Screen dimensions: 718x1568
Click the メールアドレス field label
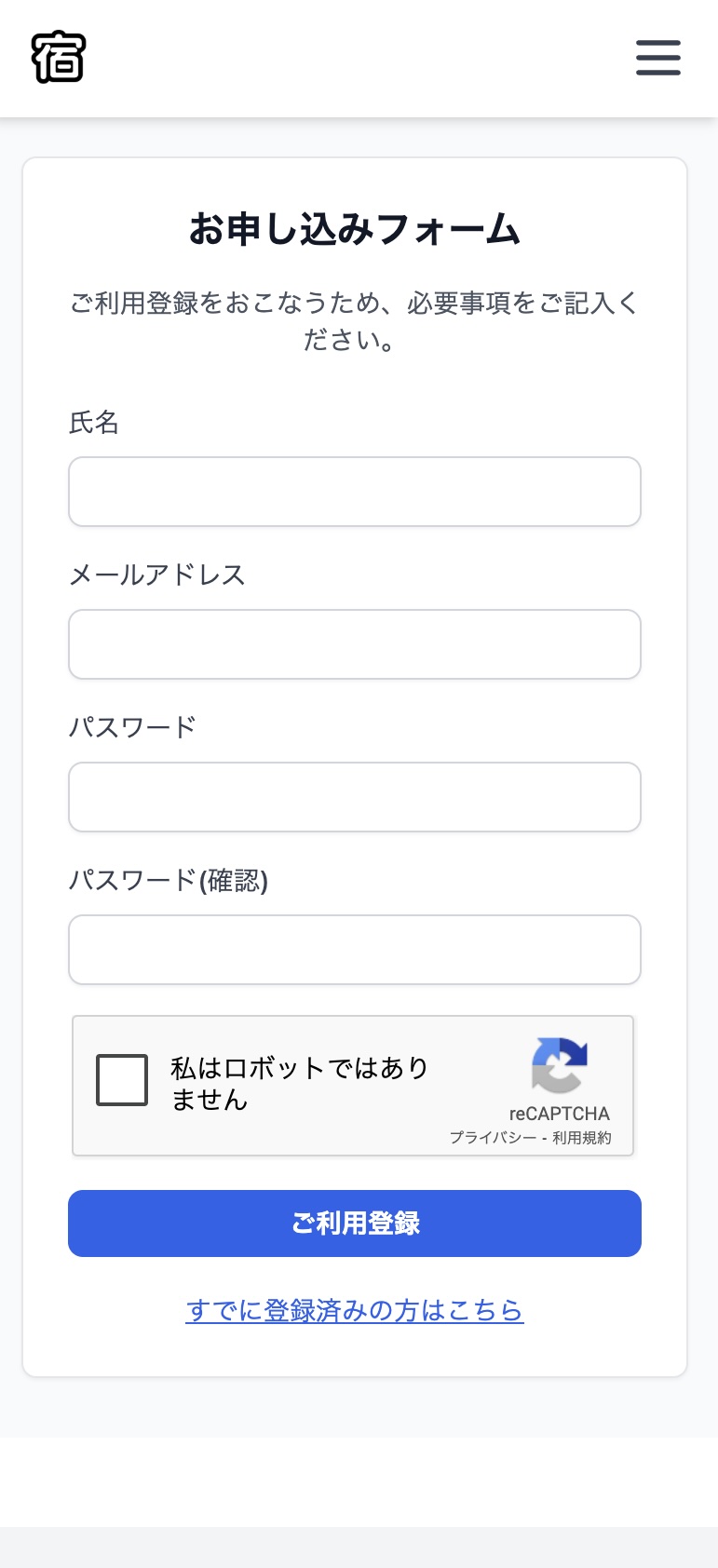click(156, 575)
